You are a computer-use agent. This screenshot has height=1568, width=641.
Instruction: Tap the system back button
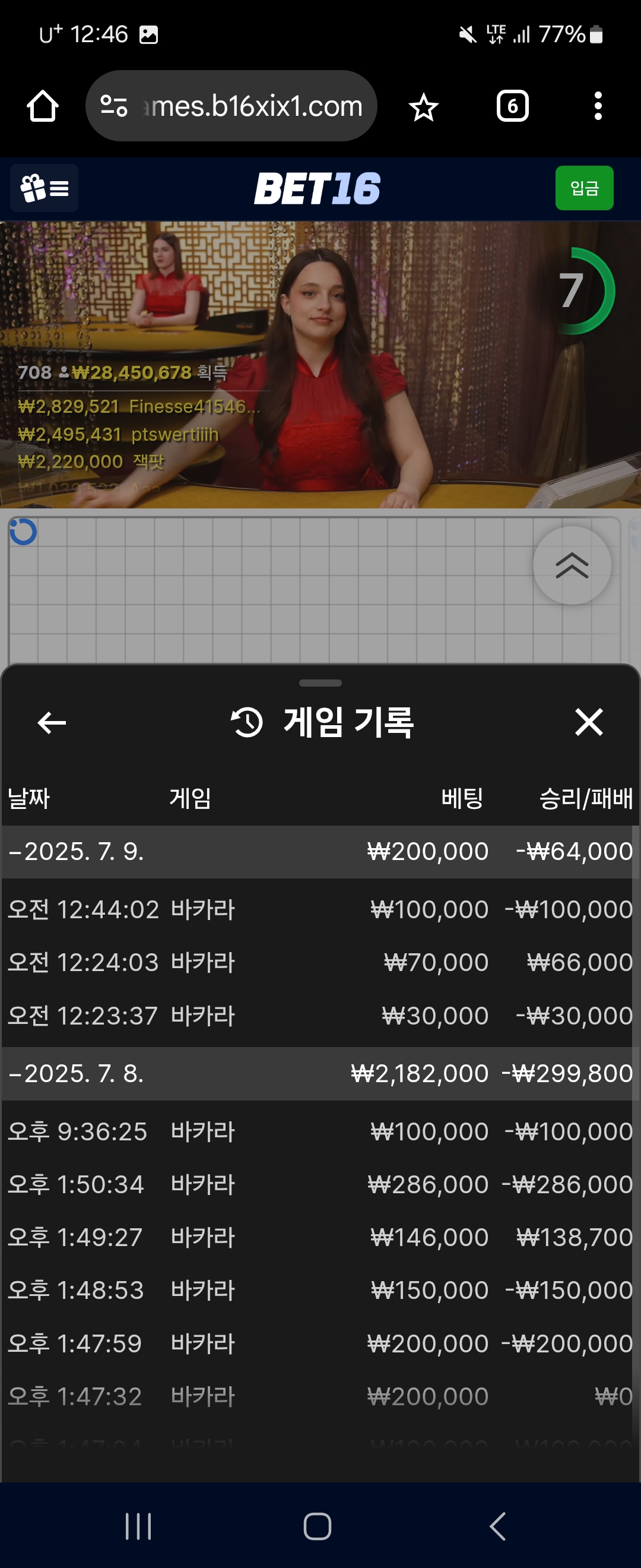[x=497, y=1526]
